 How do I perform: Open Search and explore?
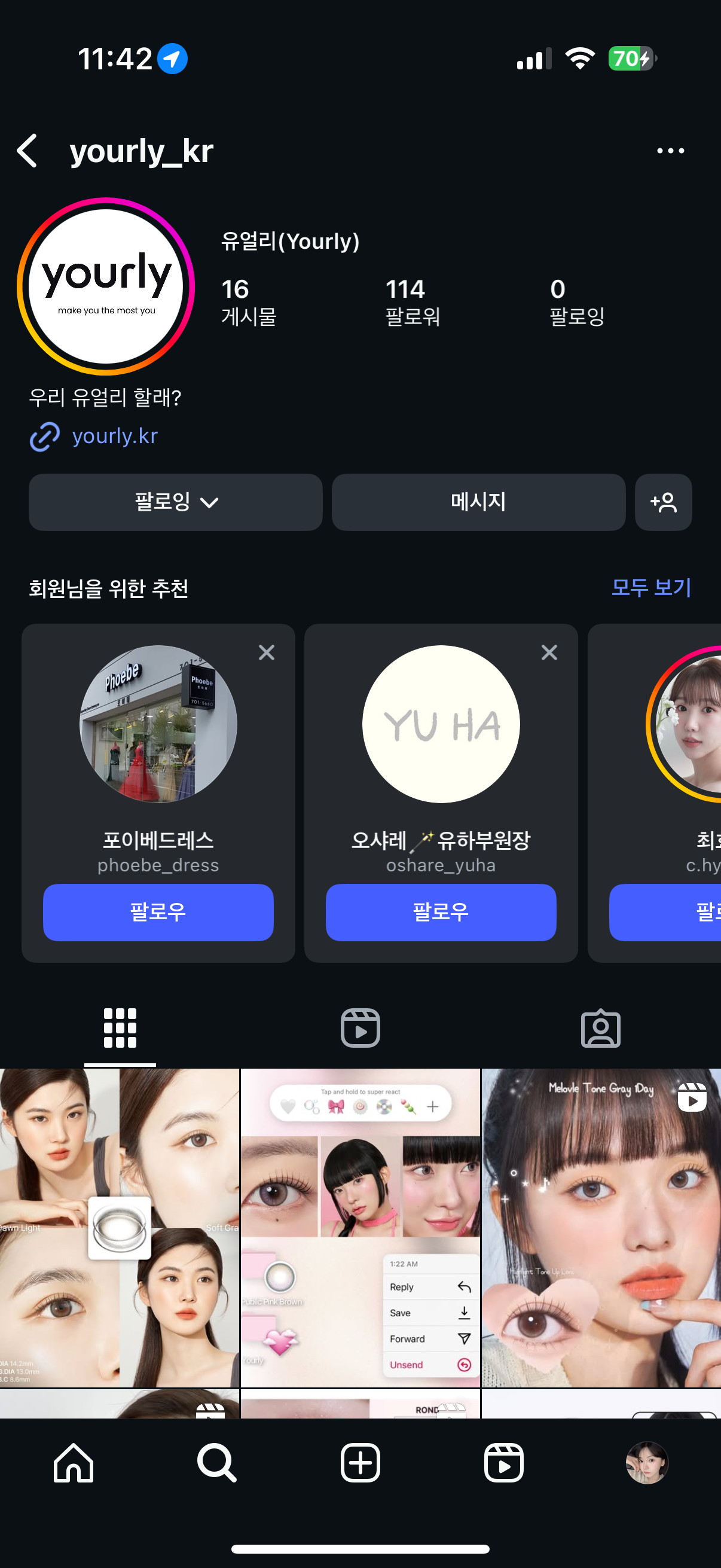coord(216,1462)
